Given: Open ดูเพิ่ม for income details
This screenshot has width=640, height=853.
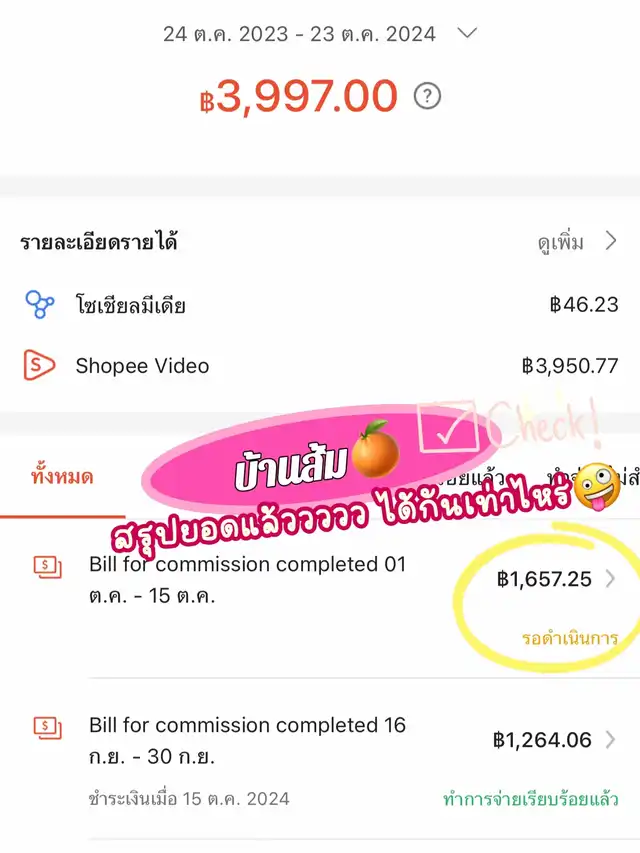Looking at the screenshot, I should pyautogui.click(x=577, y=242).
